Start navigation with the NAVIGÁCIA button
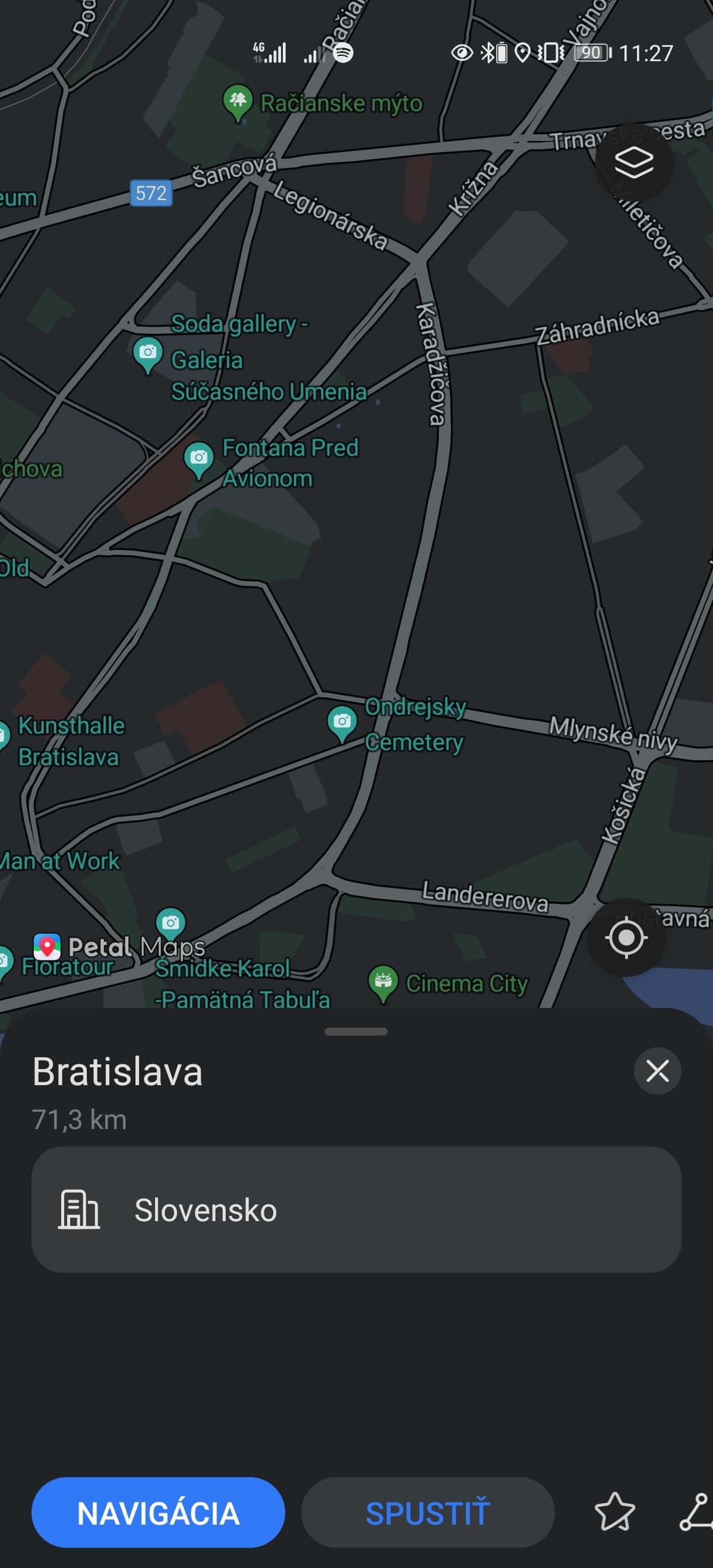Screen dimensions: 713x1568 (x=157, y=1513)
